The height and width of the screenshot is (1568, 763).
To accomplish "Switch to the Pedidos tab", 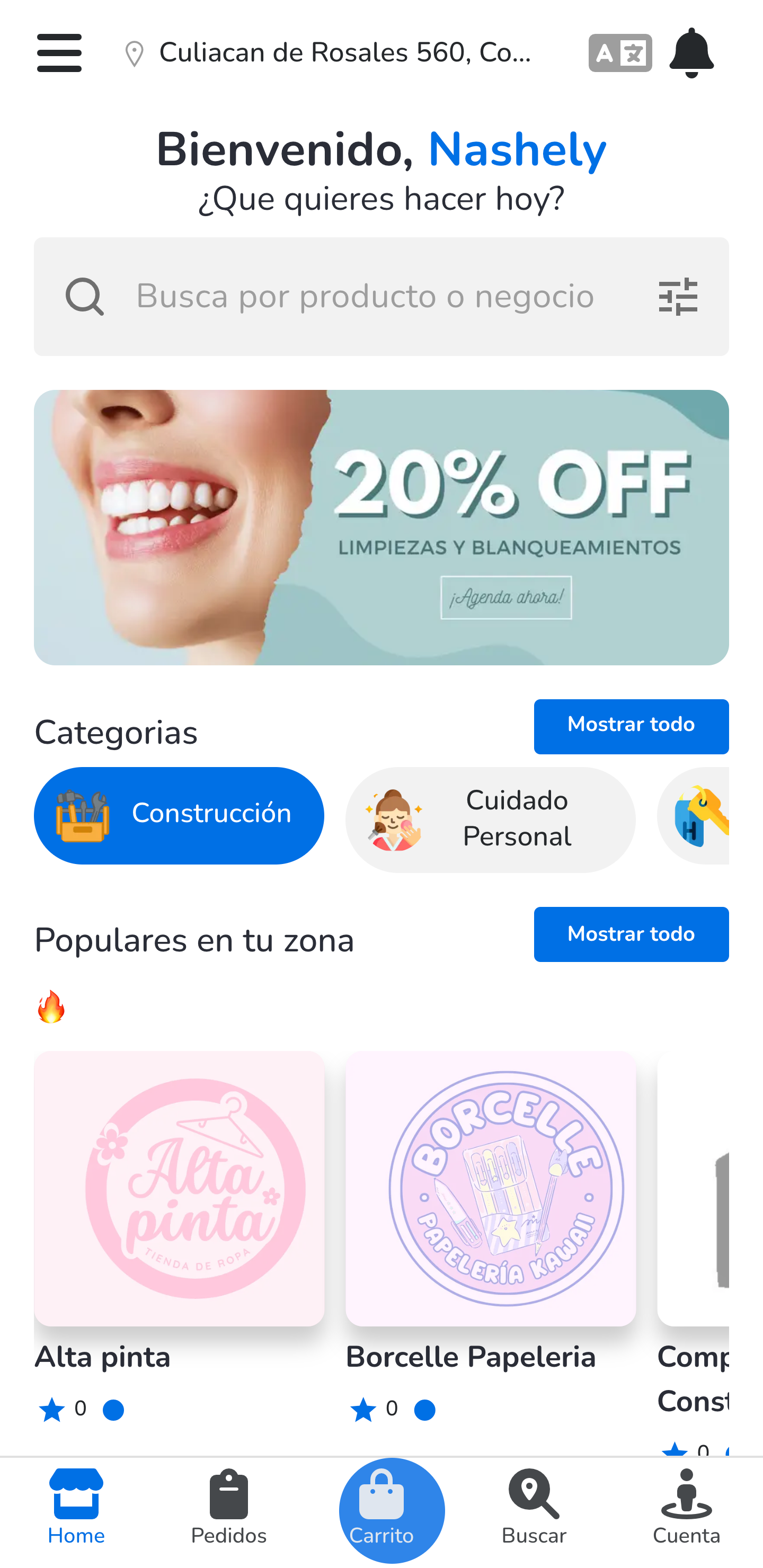I will pyautogui.click(x=228, y=1508).
